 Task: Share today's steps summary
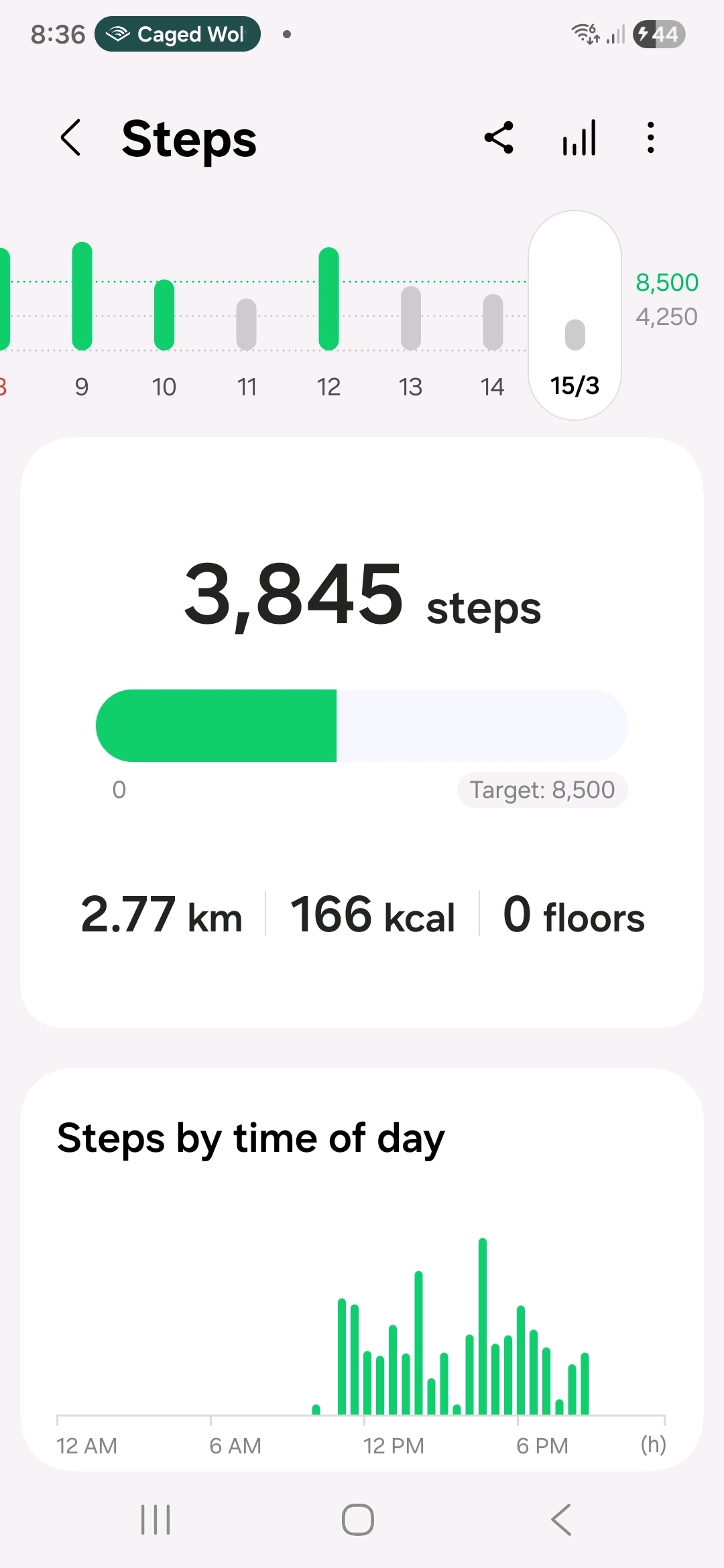click(499, 138)
